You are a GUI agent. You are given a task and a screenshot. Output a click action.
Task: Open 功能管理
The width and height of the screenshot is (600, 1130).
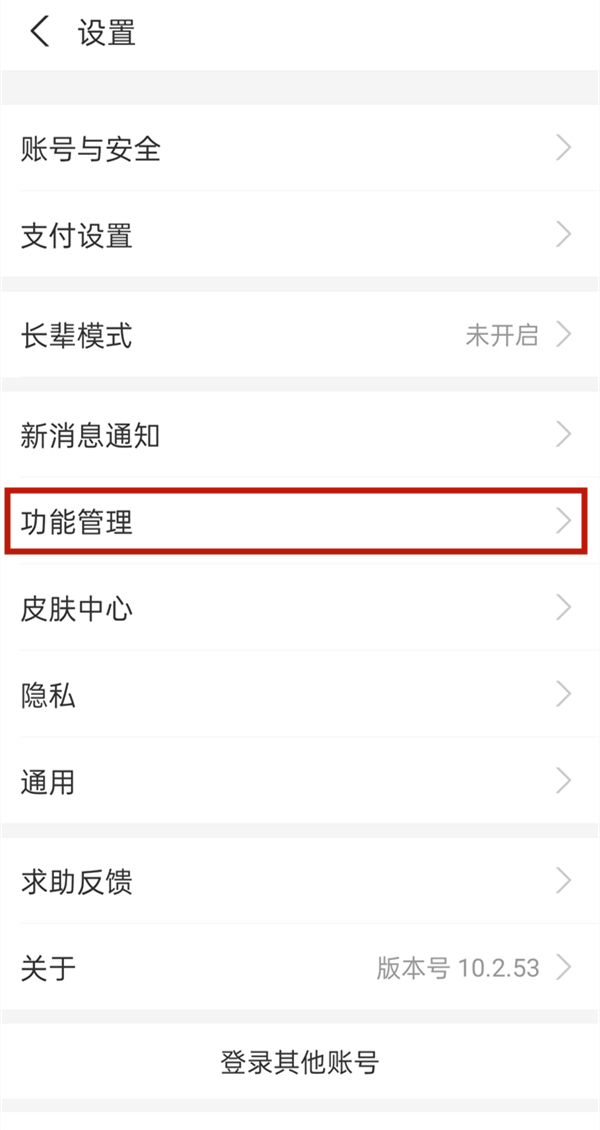[x=300, y=521]
